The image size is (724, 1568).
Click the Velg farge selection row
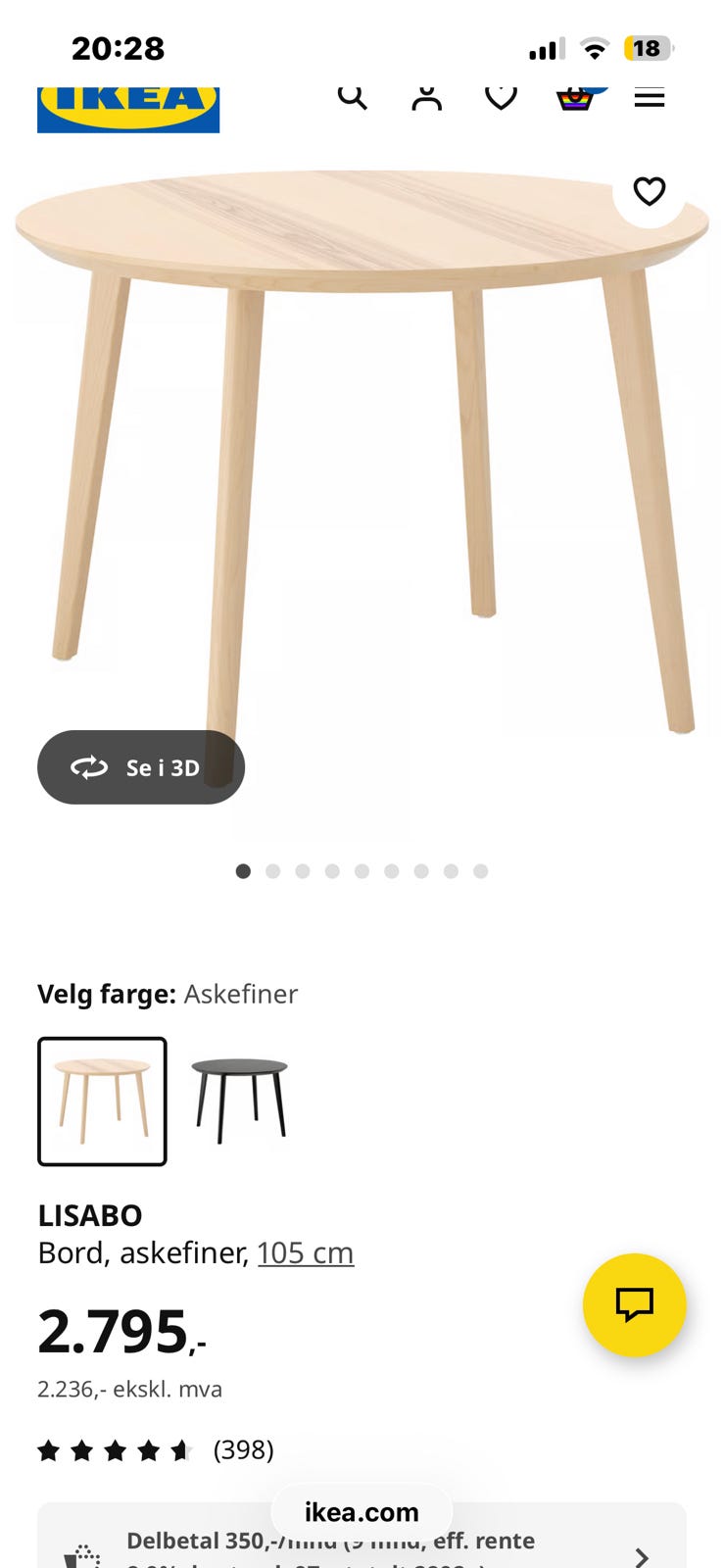(x=167, y=994)
